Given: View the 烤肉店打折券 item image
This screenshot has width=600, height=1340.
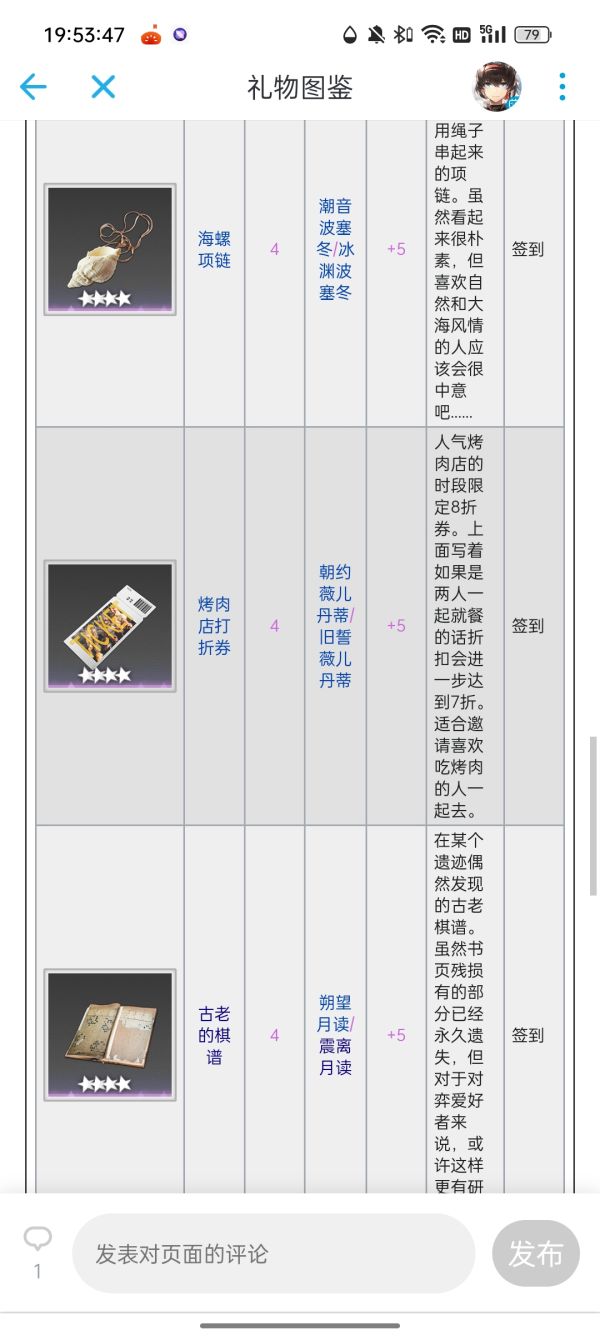Looking at the screenshot, I should point(110,626).
